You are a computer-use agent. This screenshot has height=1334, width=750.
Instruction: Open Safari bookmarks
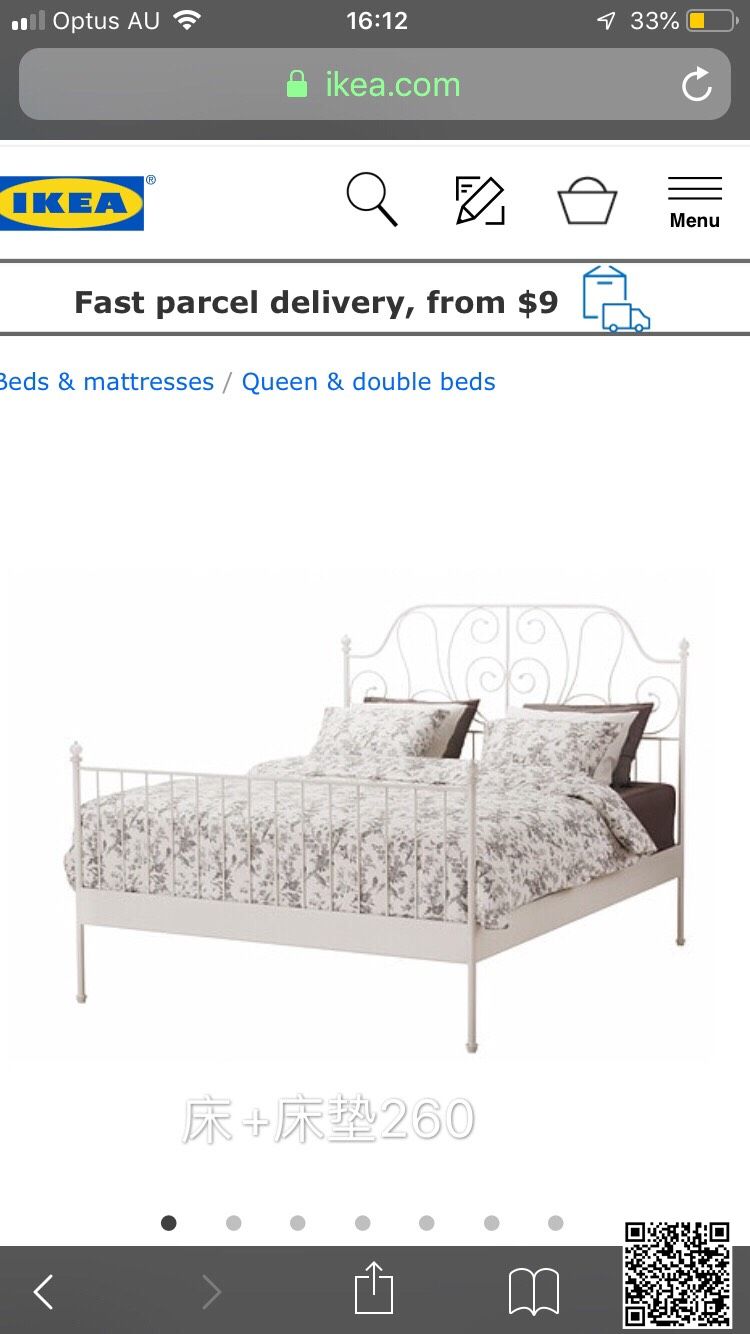coord(533,1292)
